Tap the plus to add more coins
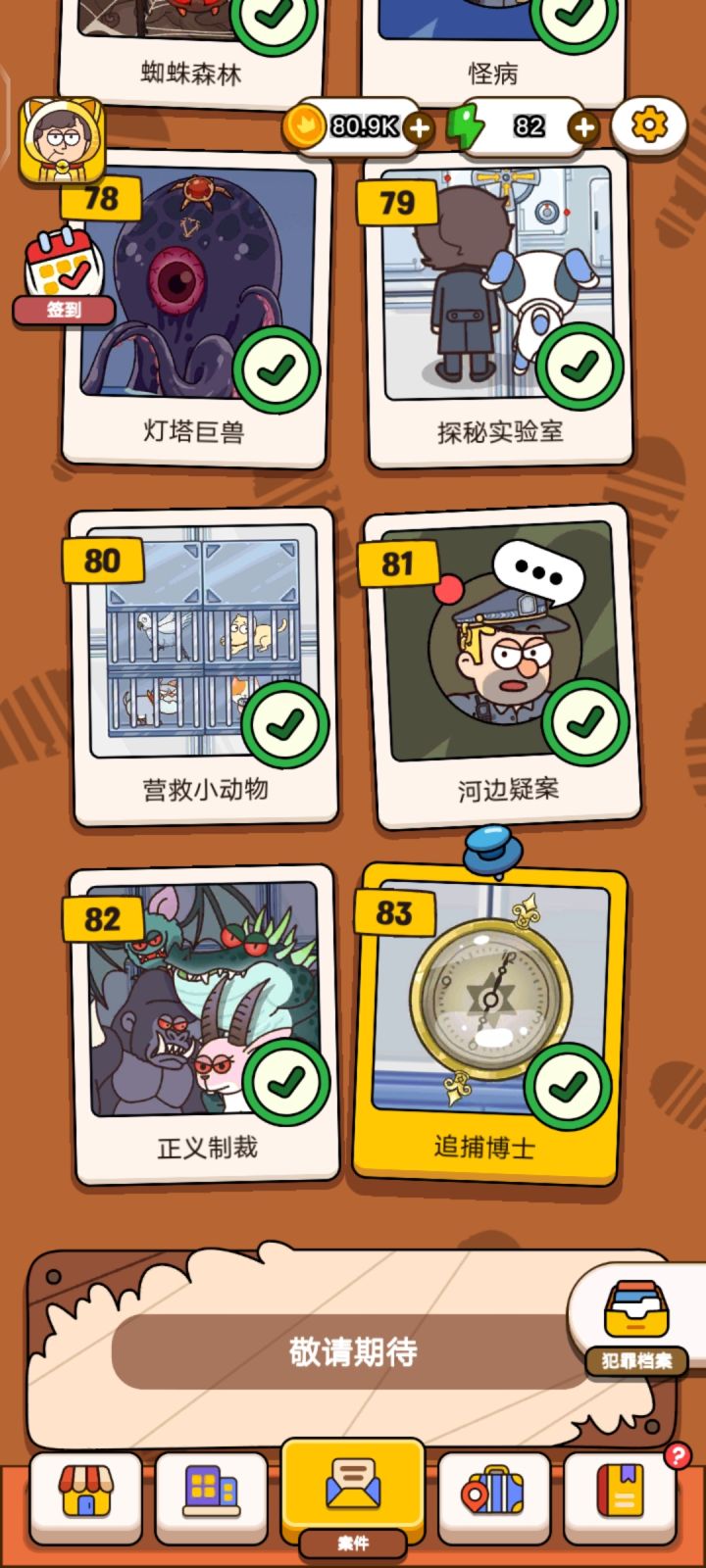Image resolution: width=706 pixels, height=1568 pixels. tap(420, 125)
